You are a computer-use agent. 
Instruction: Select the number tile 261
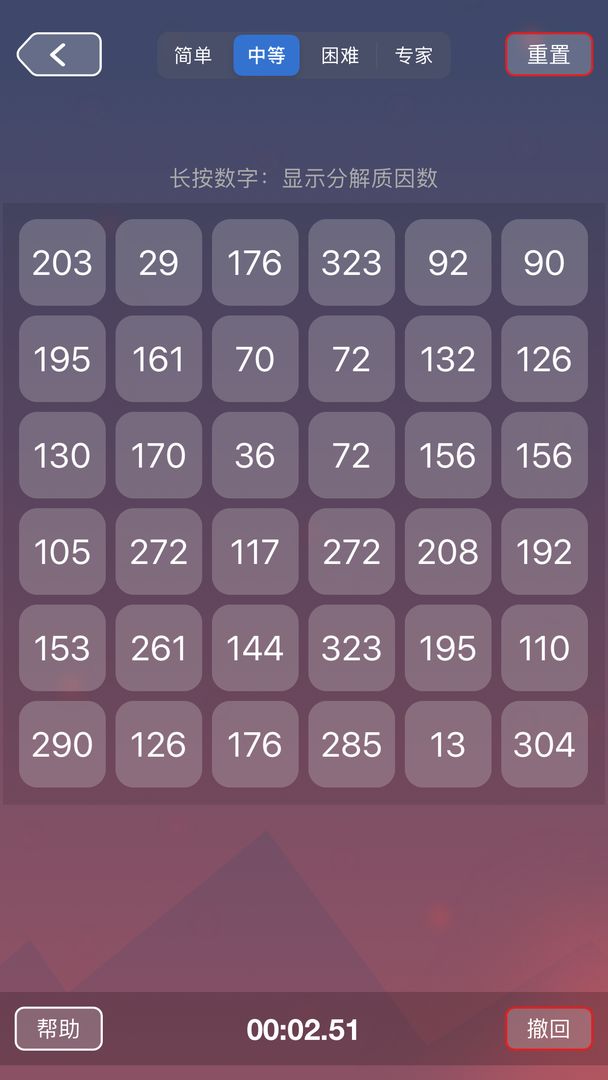158,648
